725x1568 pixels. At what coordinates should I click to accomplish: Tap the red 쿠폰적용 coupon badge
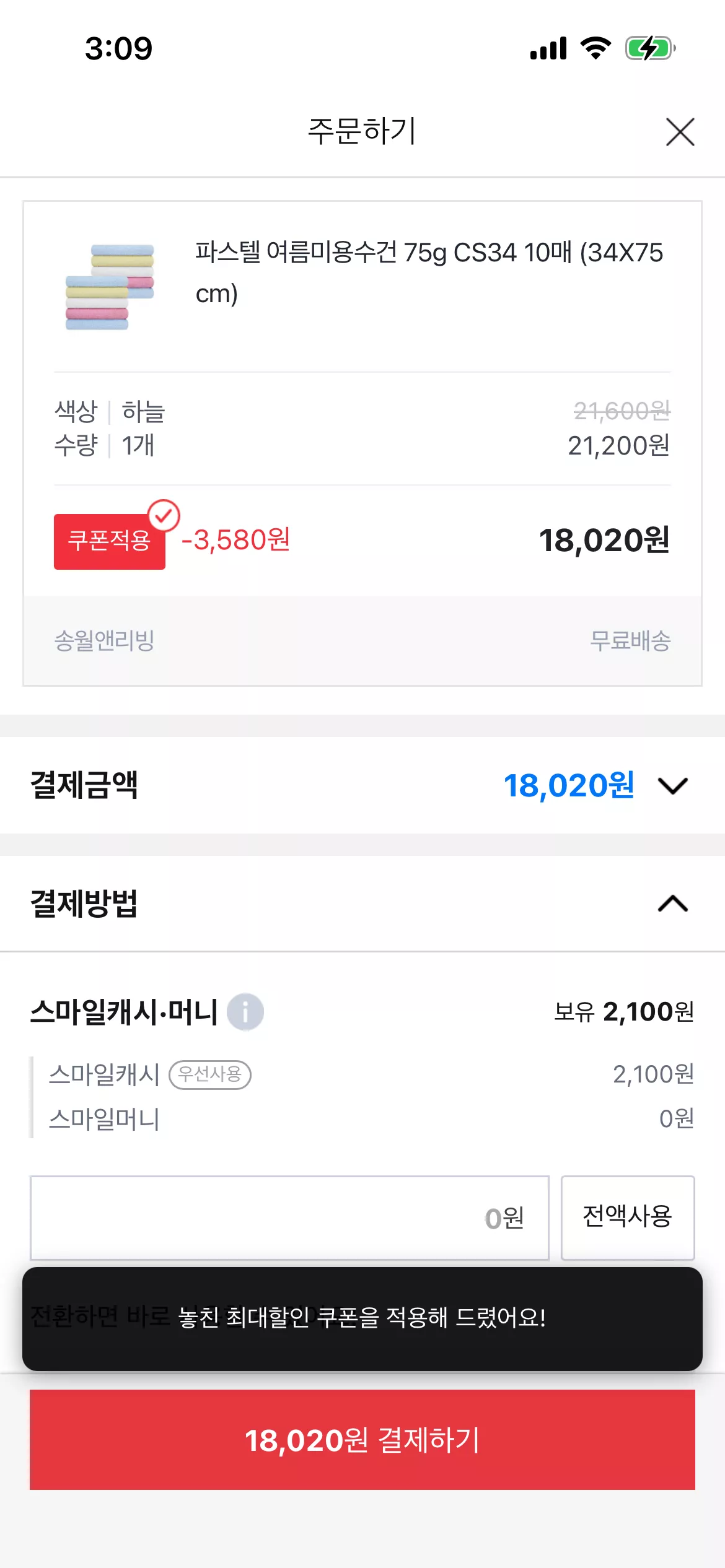109,542
